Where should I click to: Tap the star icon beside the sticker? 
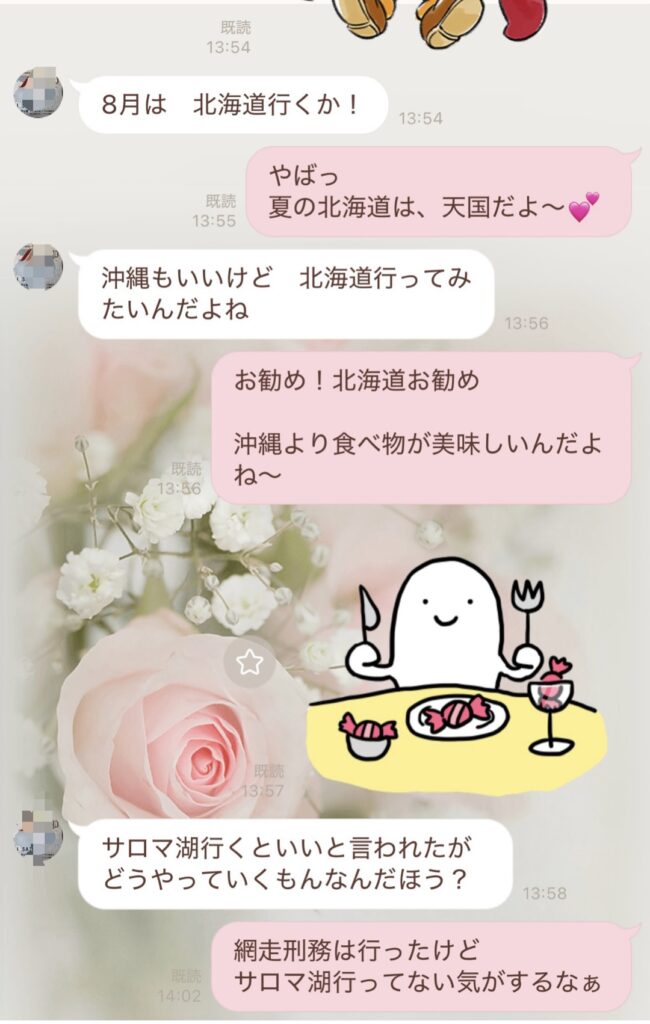pyautogui.click(x=249, y=662)
